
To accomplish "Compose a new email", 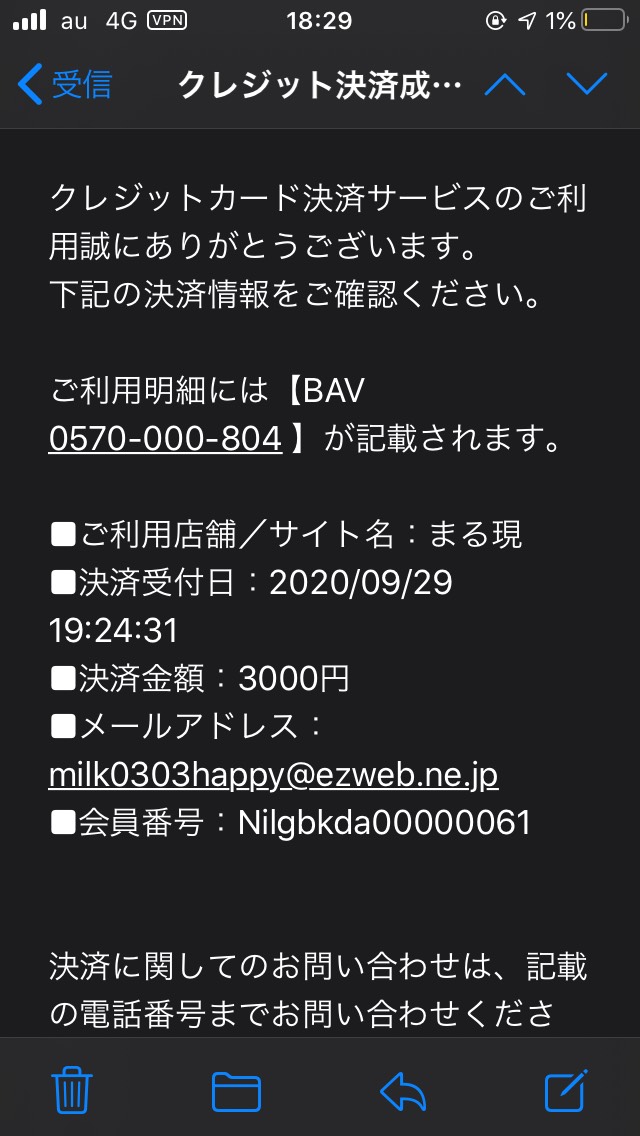I will tap(566, 1090).
